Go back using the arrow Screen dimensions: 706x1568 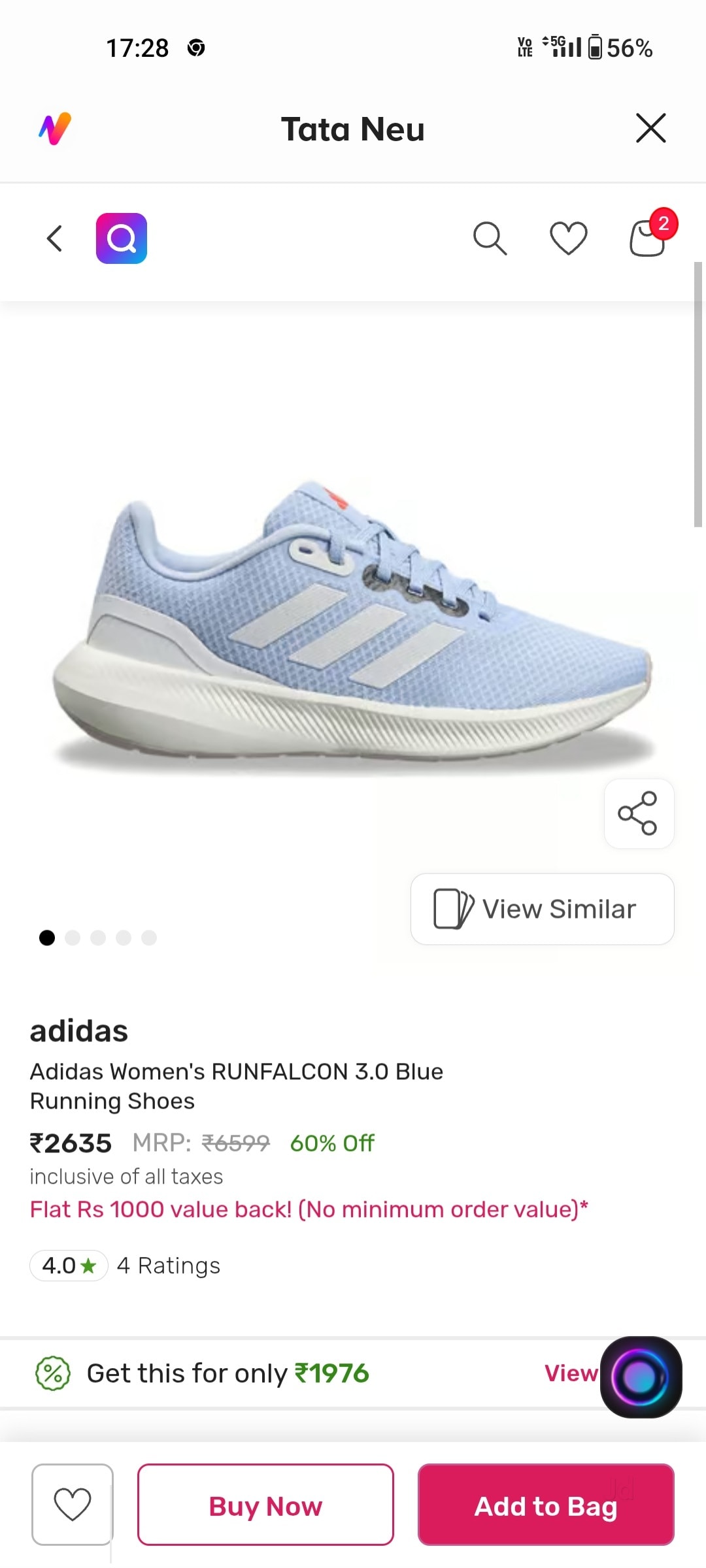pyautogui.click(x=55, y=238)
